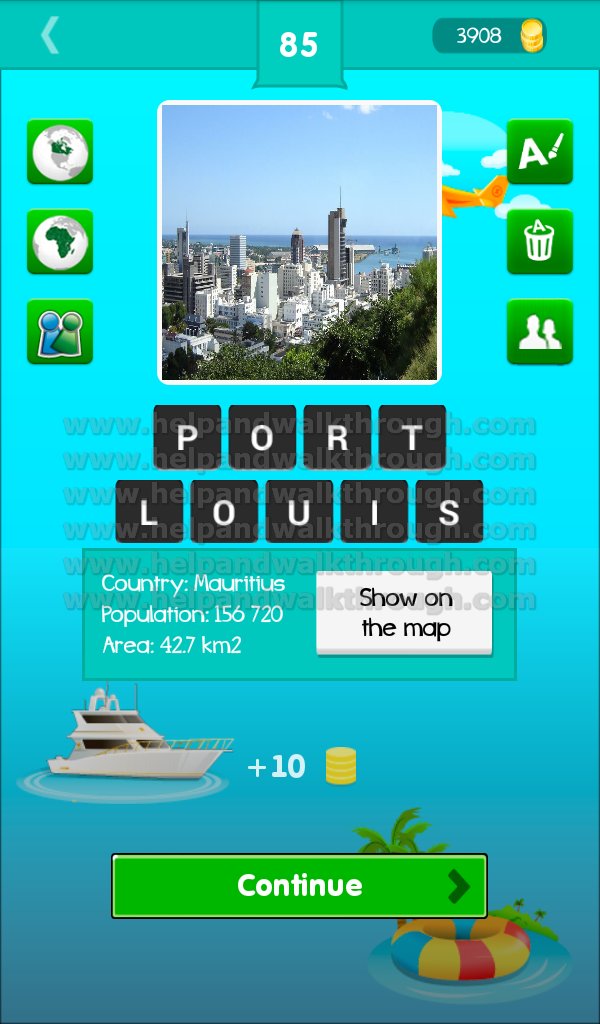Continue to the next level
This screenshot has height=1024, width=600.
(300, 886)
